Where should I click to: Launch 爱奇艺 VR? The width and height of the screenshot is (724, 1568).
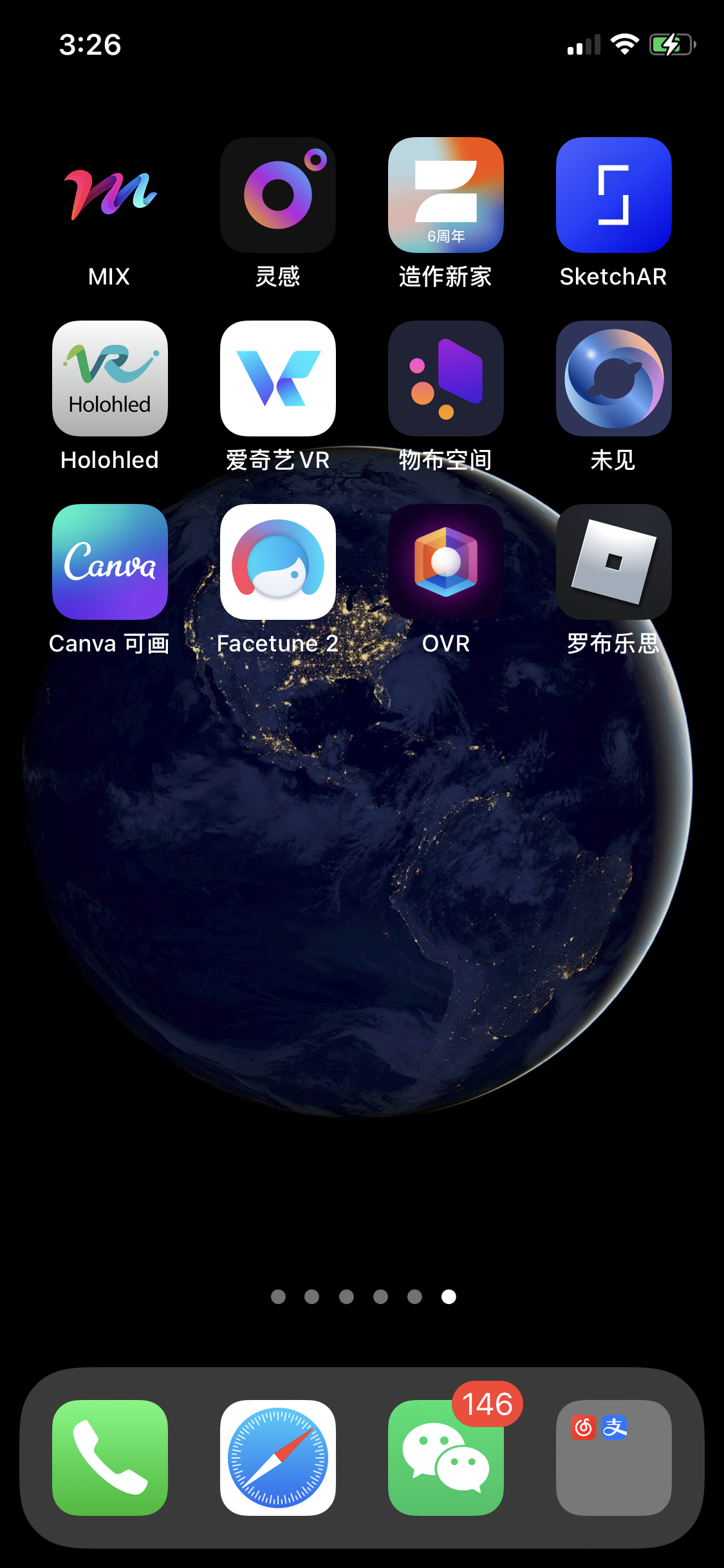click(278, 378)
